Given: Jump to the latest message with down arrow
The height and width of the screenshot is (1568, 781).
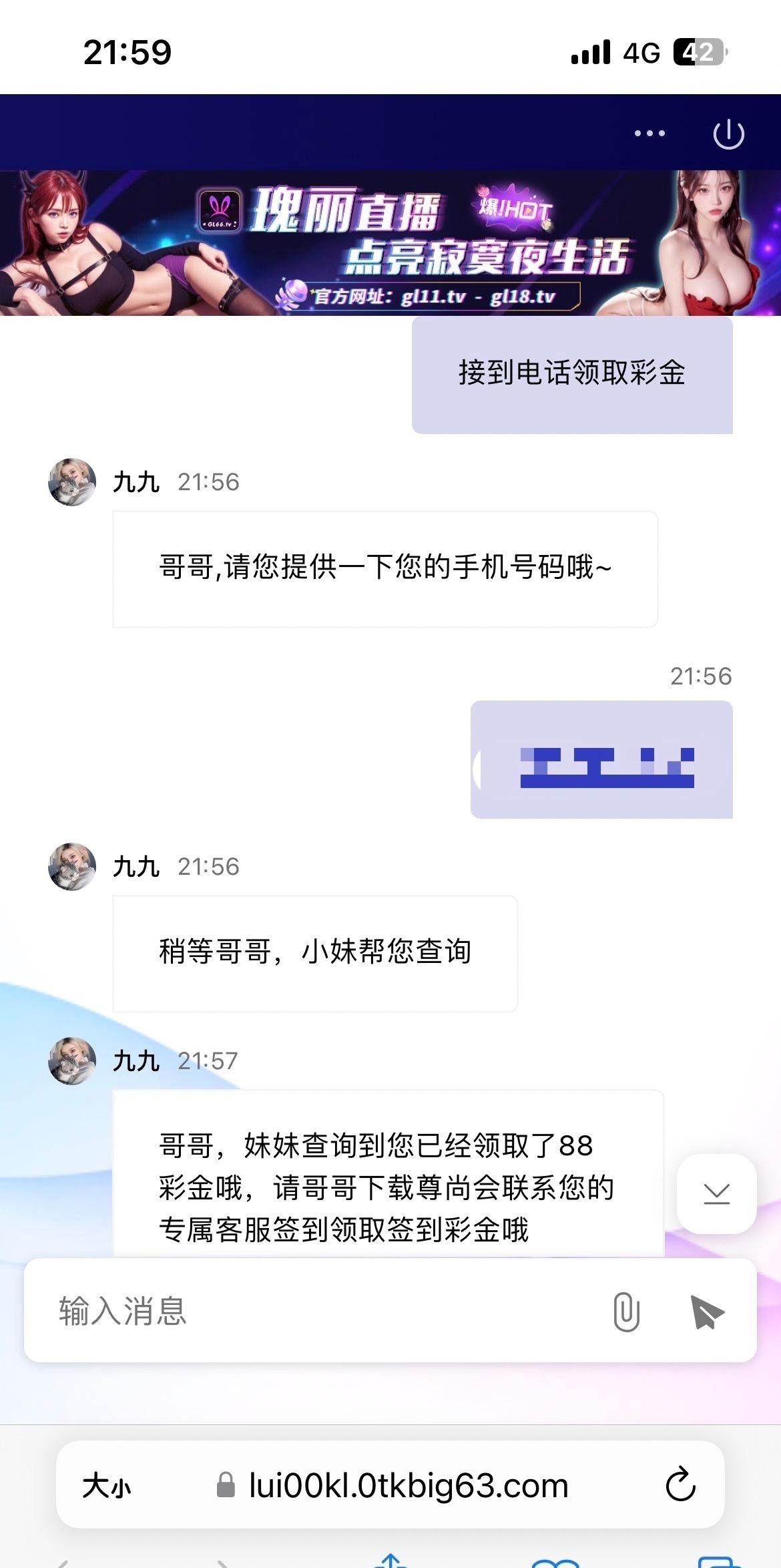Looking at the screenshot, I should pos(716,1193).
